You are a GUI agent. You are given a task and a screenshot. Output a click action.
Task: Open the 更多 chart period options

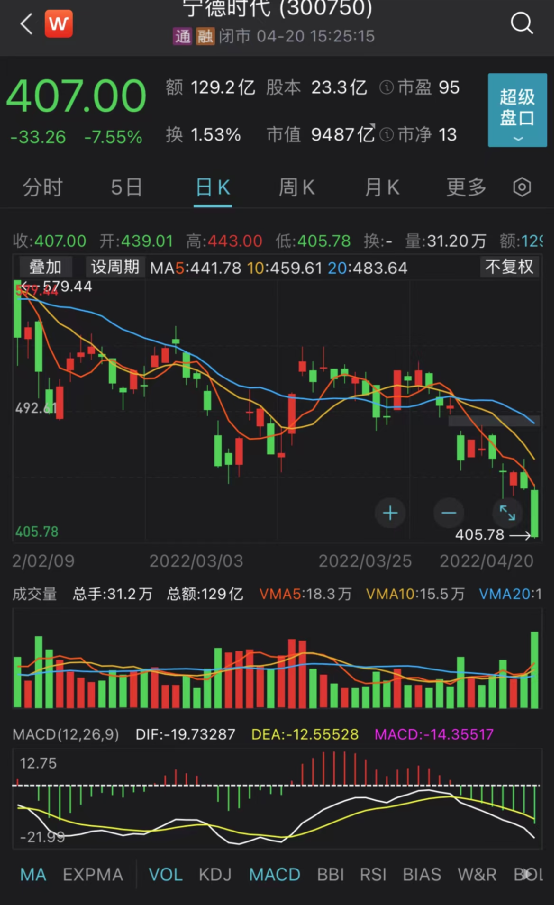[x=466, y=188]
